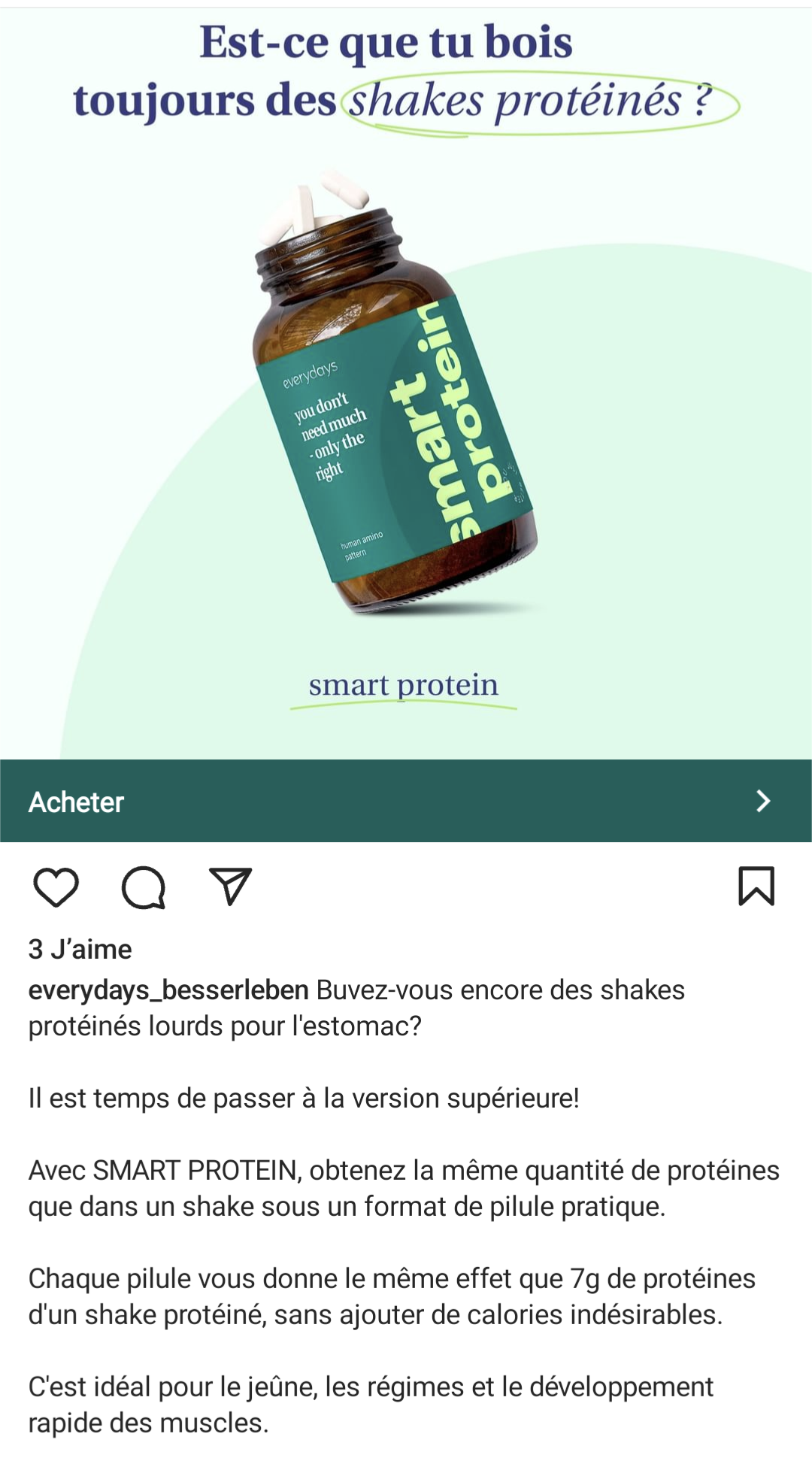
Task: Tap the smart protein caption under the bottle
Action: click(403, 685)
